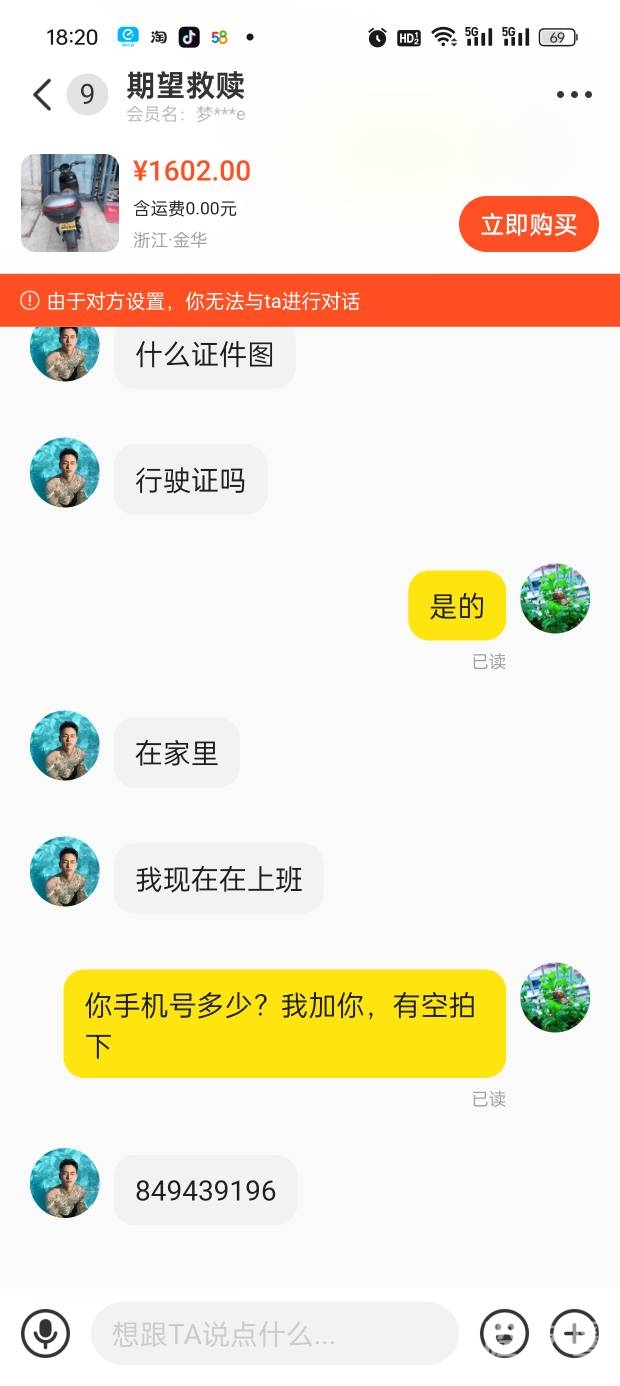Go back from the chat
The height and width of the screenshot is (1386, 620).
coord(42,95)
